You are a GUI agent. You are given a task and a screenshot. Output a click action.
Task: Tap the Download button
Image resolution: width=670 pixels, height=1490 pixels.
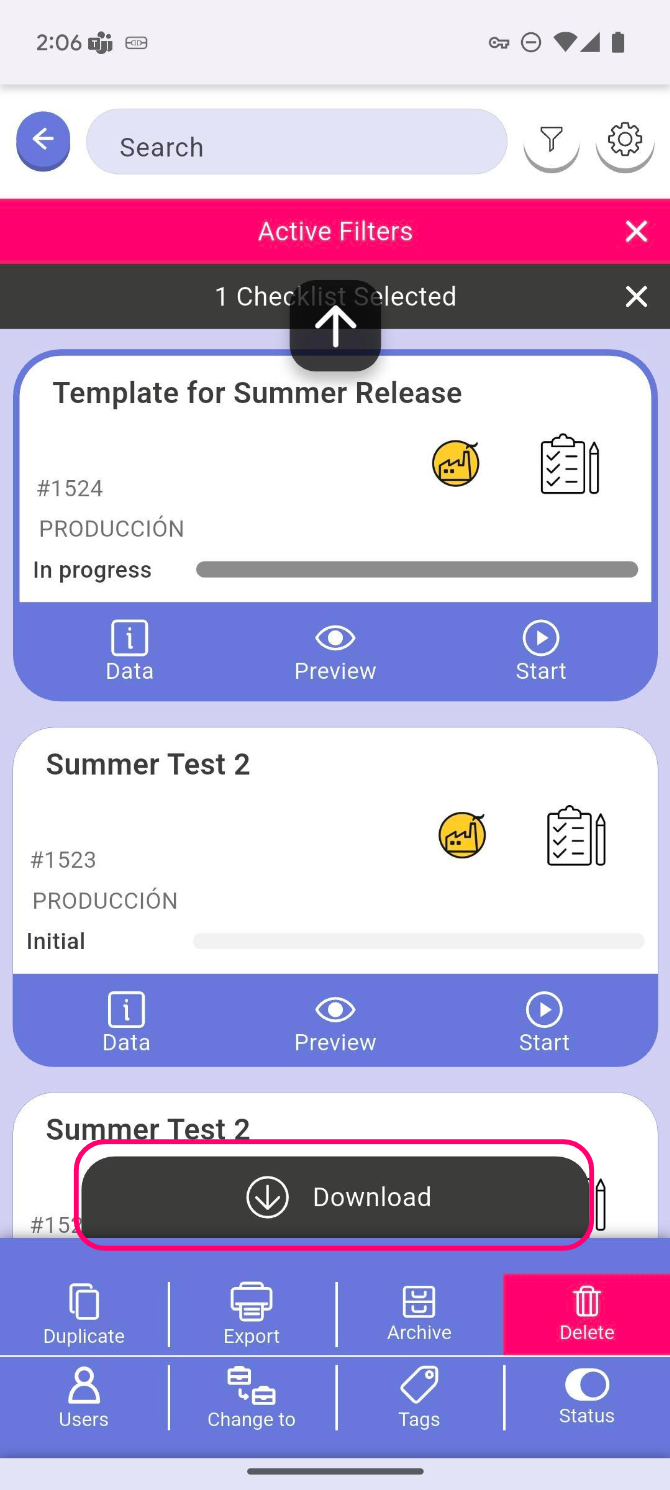335,1197
